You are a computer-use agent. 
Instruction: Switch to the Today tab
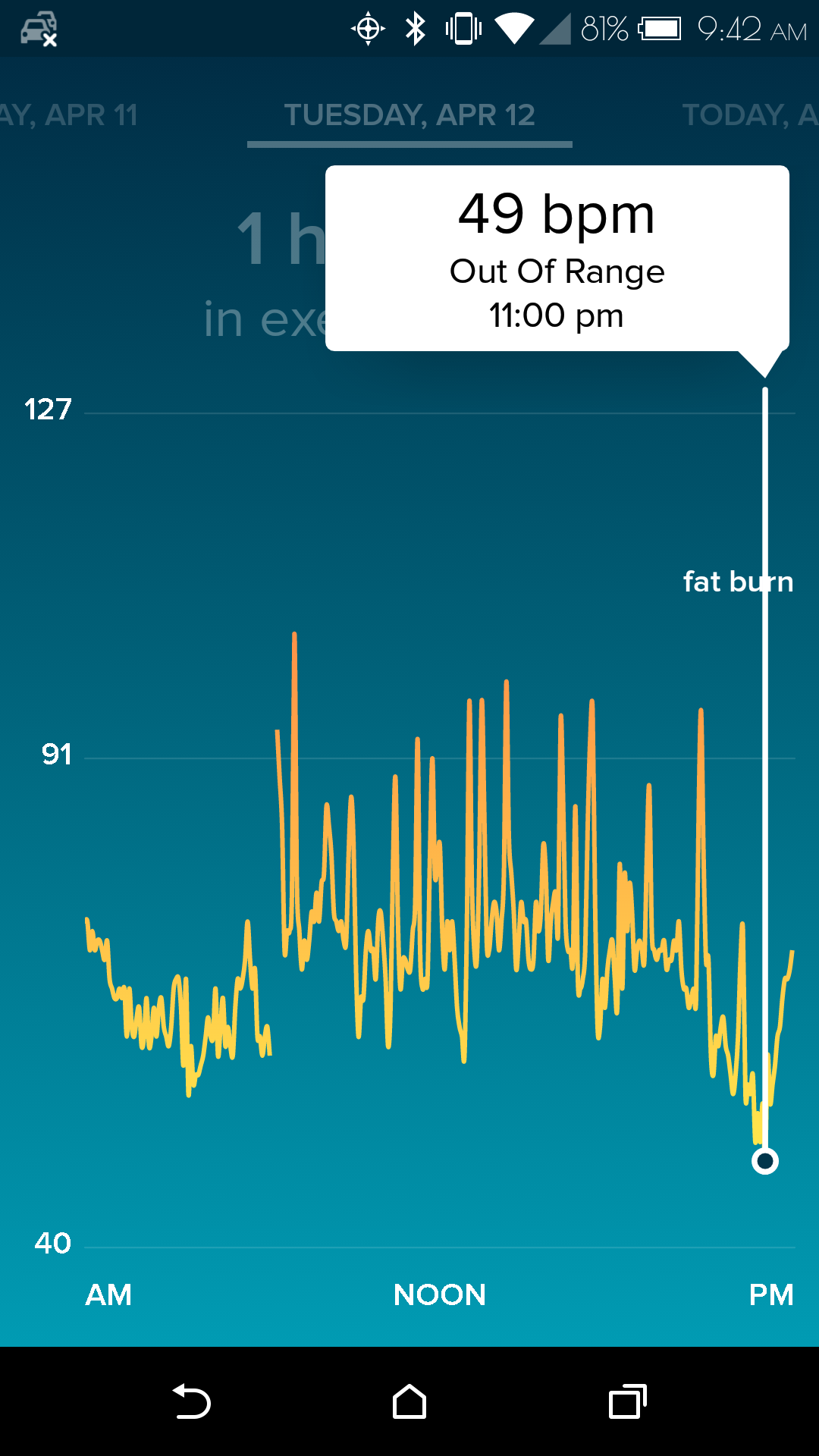click(748, 115)
